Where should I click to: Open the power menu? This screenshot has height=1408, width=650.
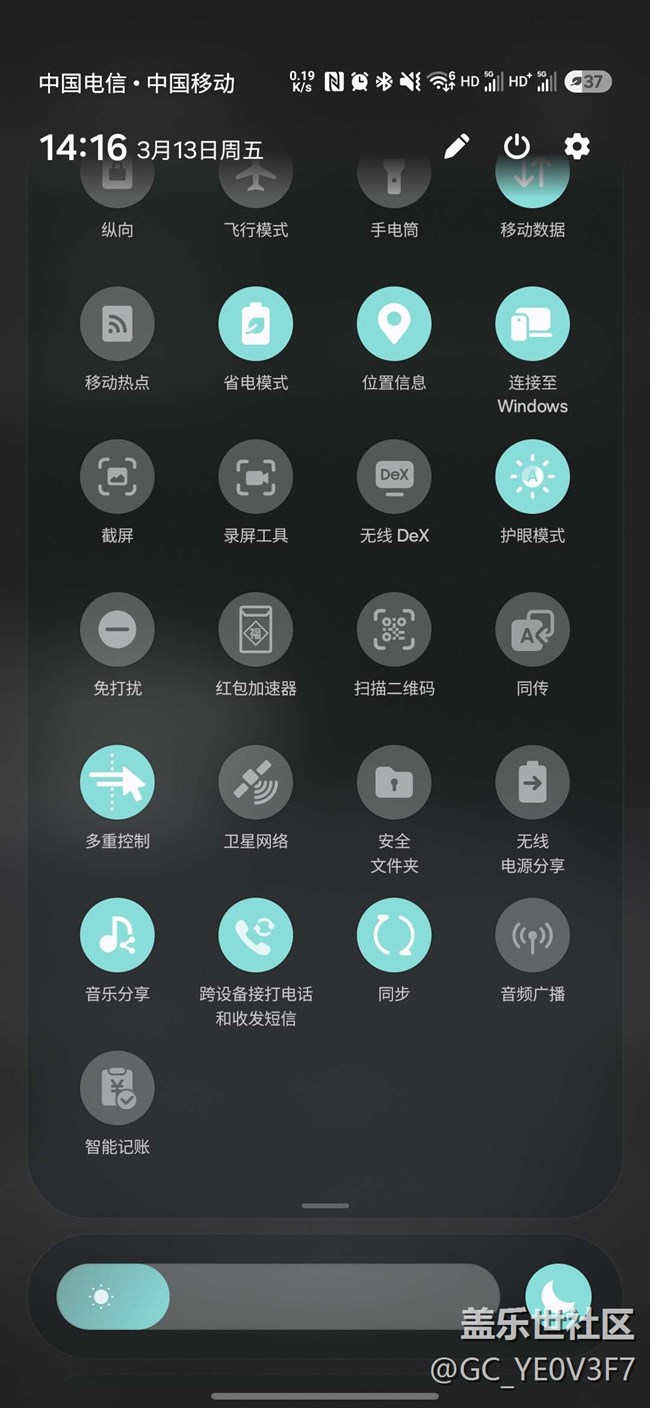516,147
